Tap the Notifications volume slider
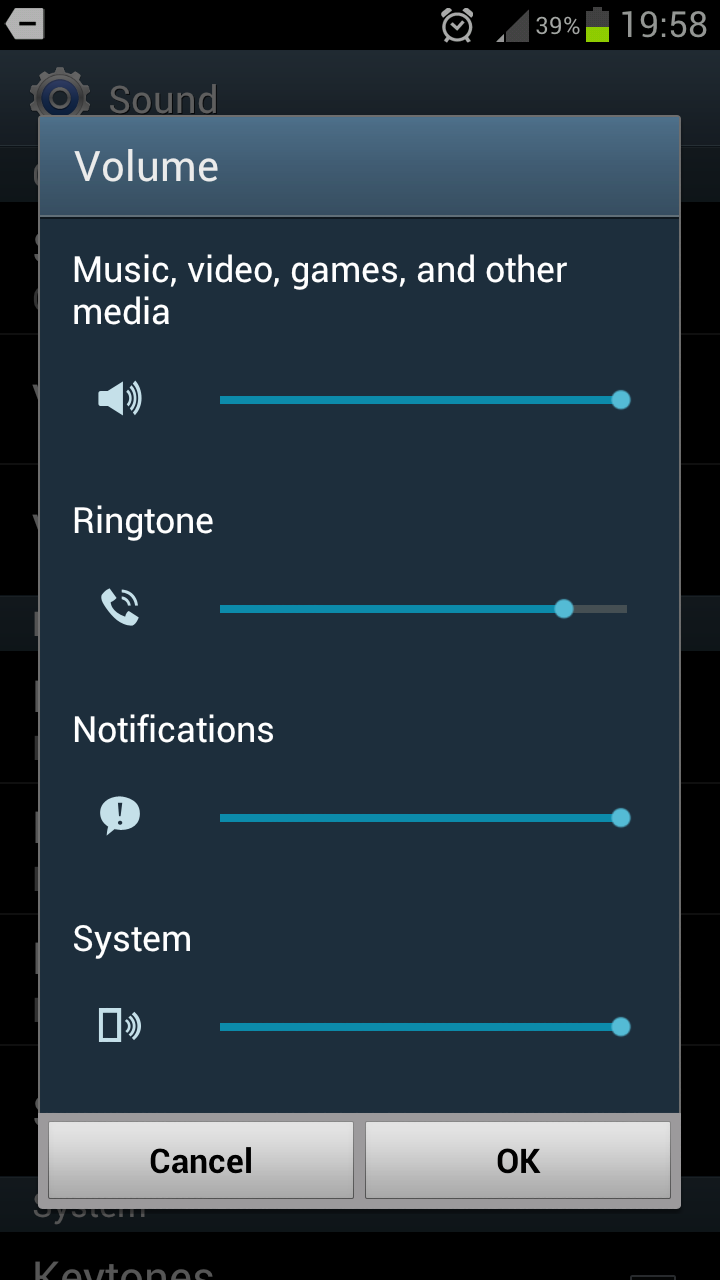 click(420, 818)
